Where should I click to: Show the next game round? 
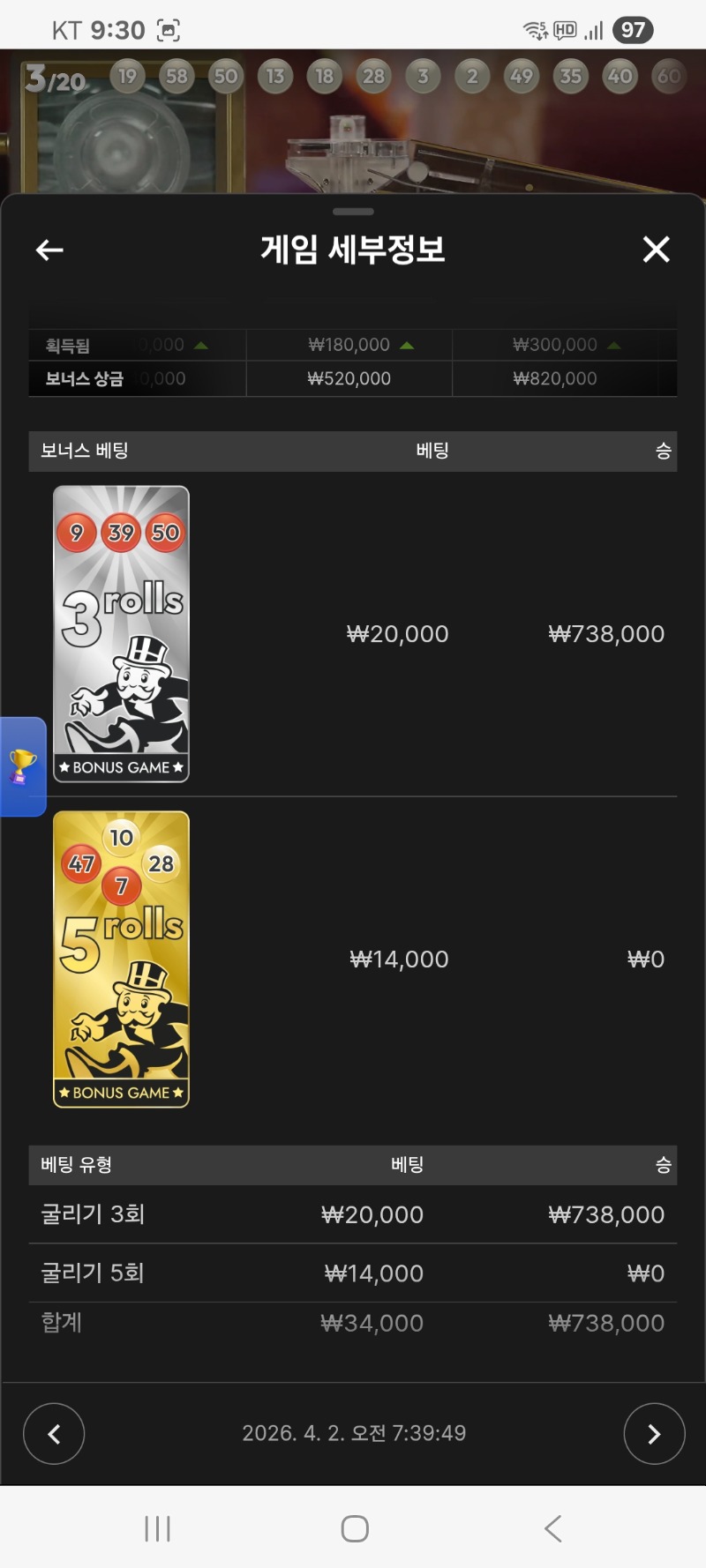654,1434
